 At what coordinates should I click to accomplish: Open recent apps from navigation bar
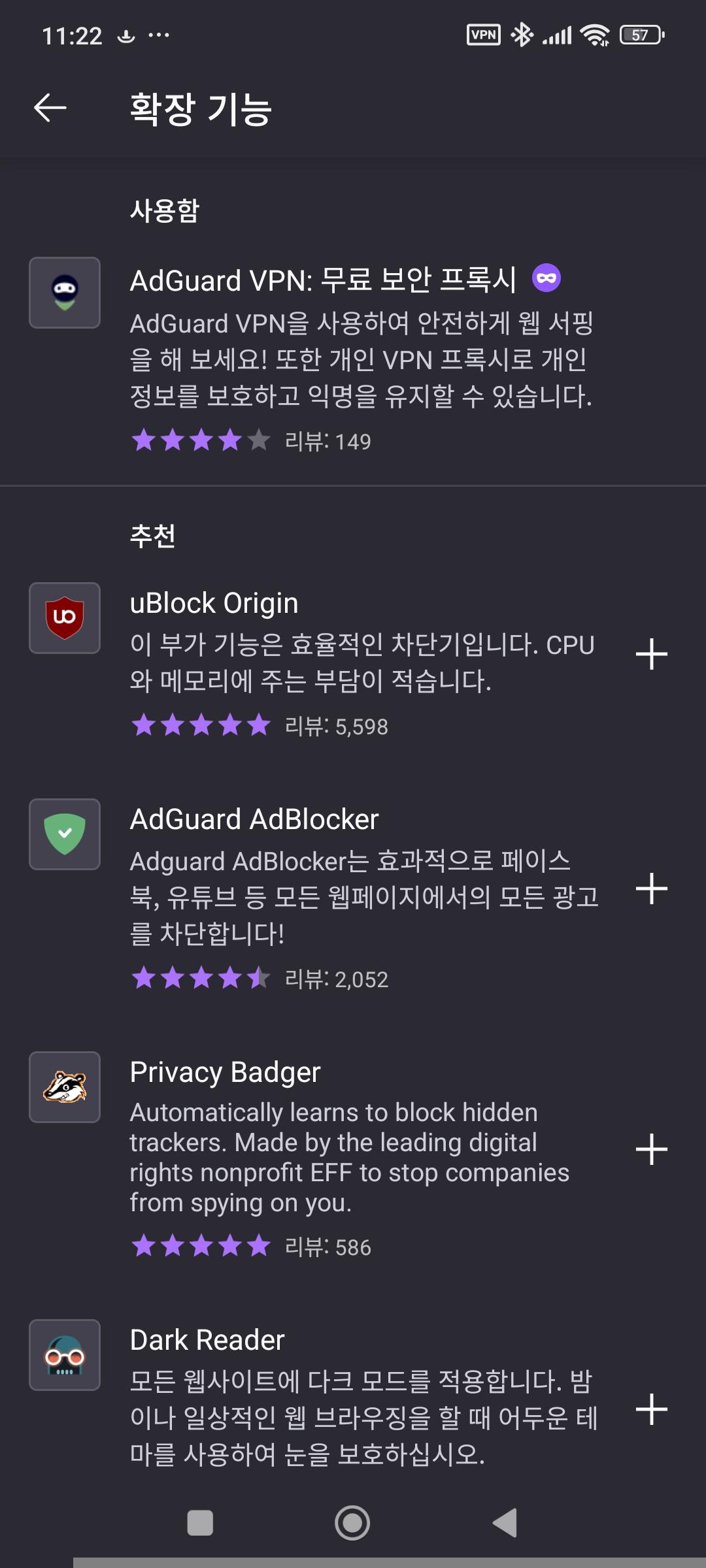[200, 1523]
